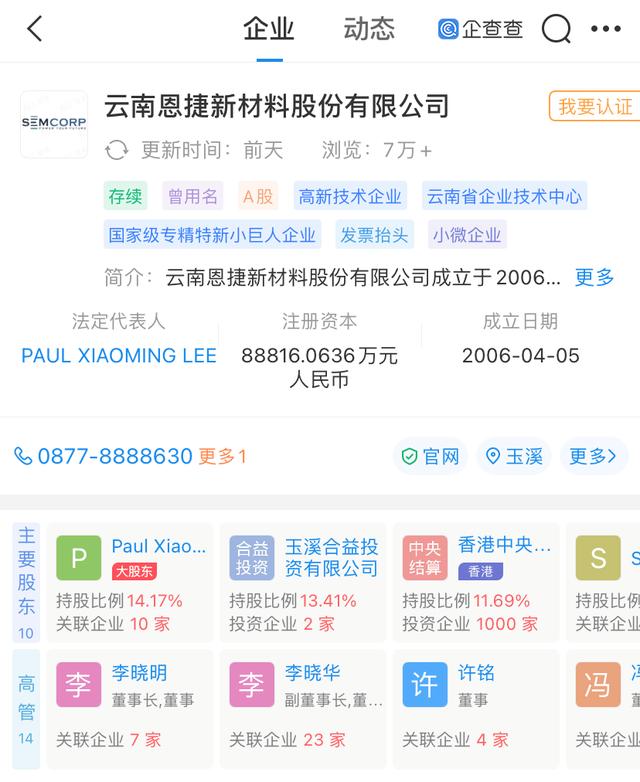
Task: Open the search magnifier icon
Action: point(556,29)
